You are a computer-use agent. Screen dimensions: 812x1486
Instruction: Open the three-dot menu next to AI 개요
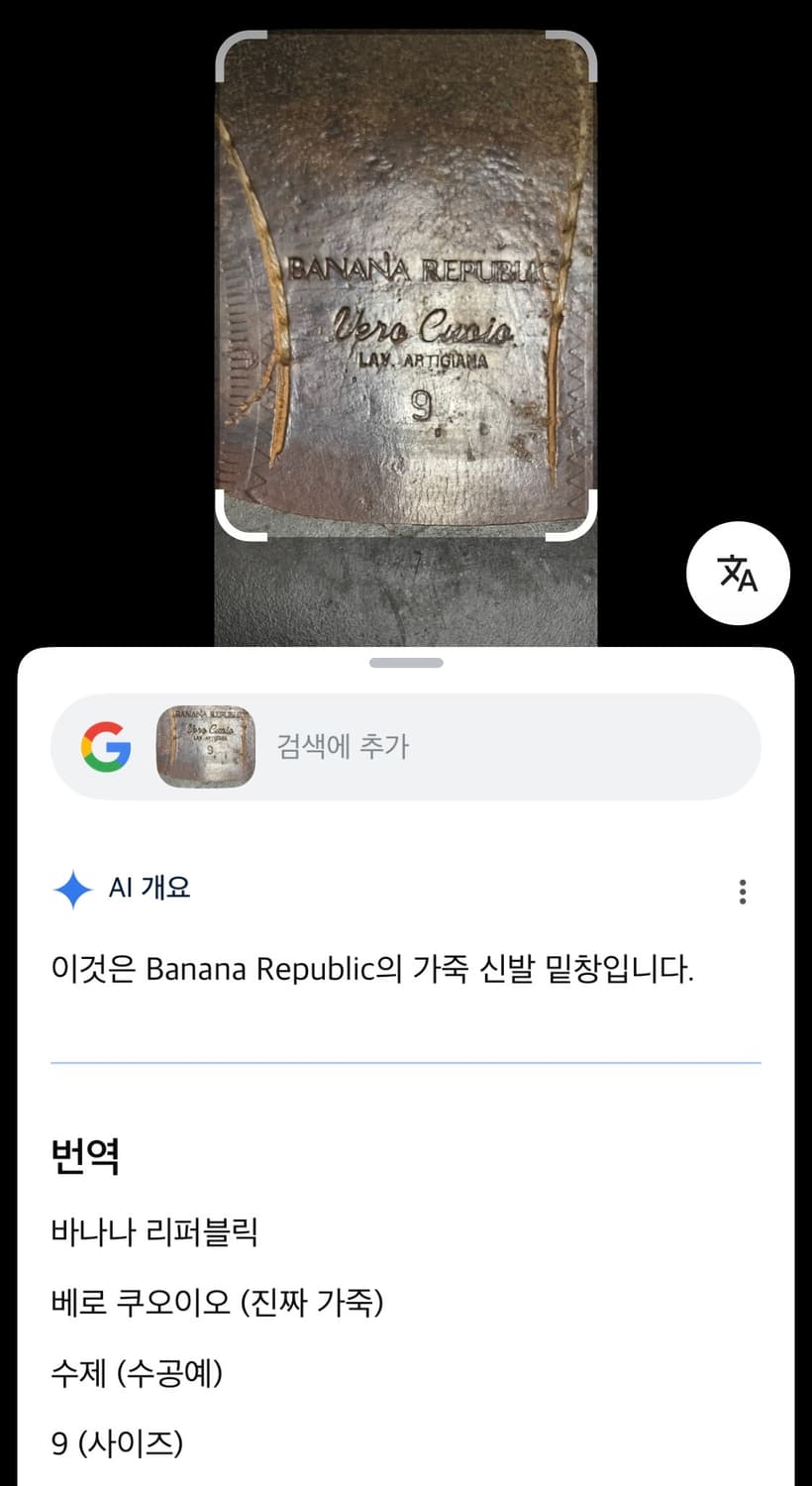[741, 892]
